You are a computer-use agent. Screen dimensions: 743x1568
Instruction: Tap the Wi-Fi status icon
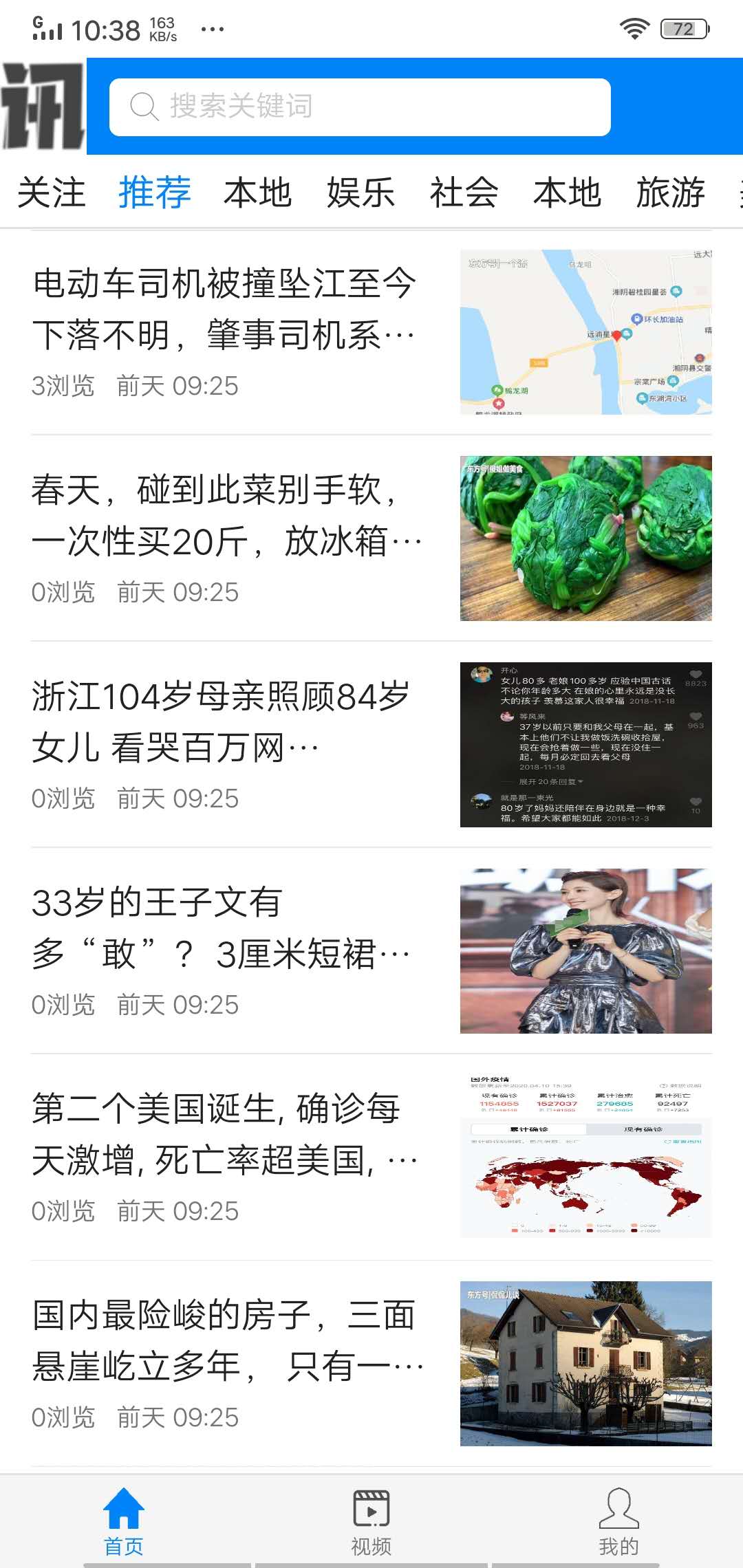(x=634, y=28)
